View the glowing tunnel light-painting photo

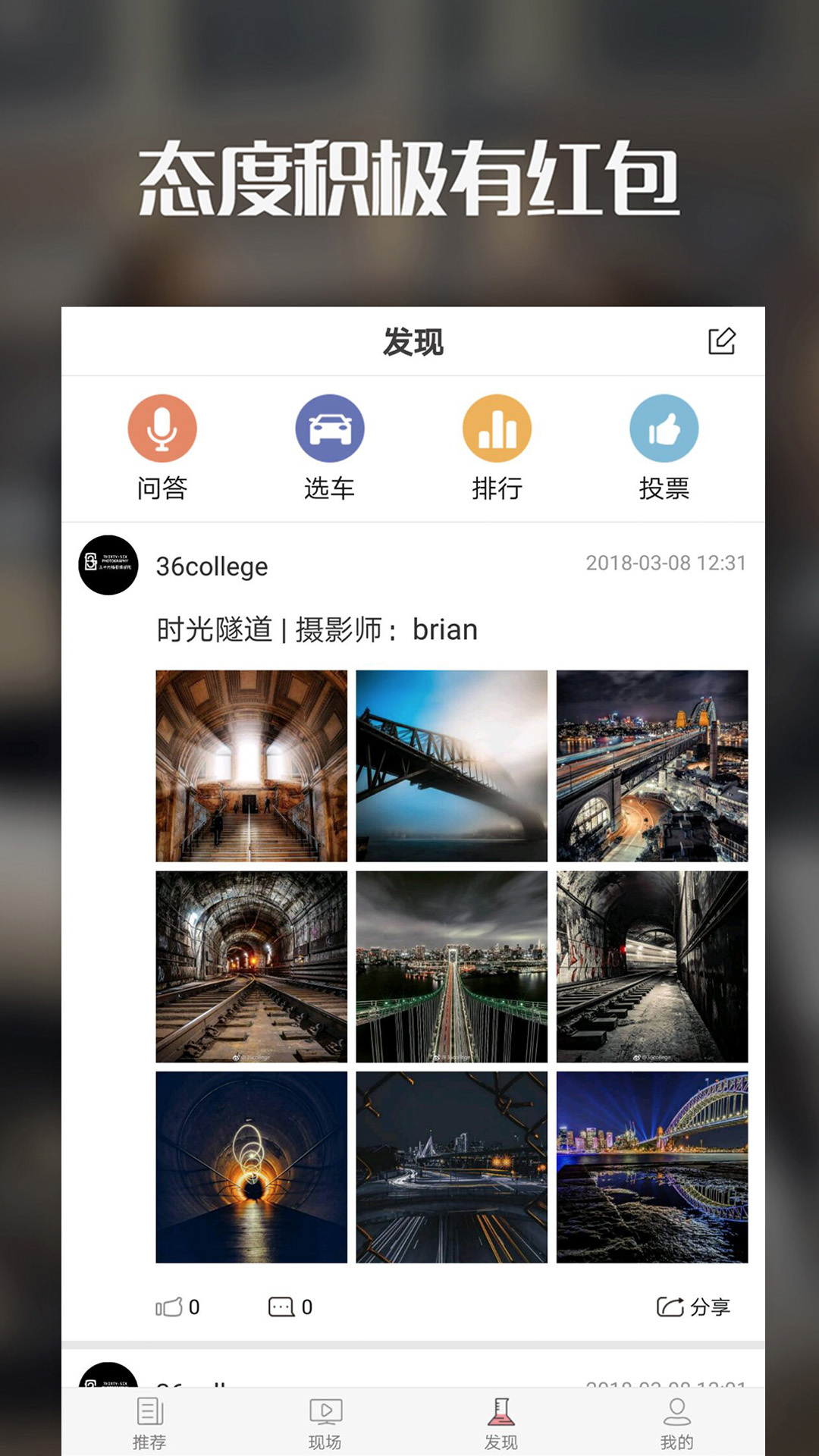click(x=250, y=1168)
